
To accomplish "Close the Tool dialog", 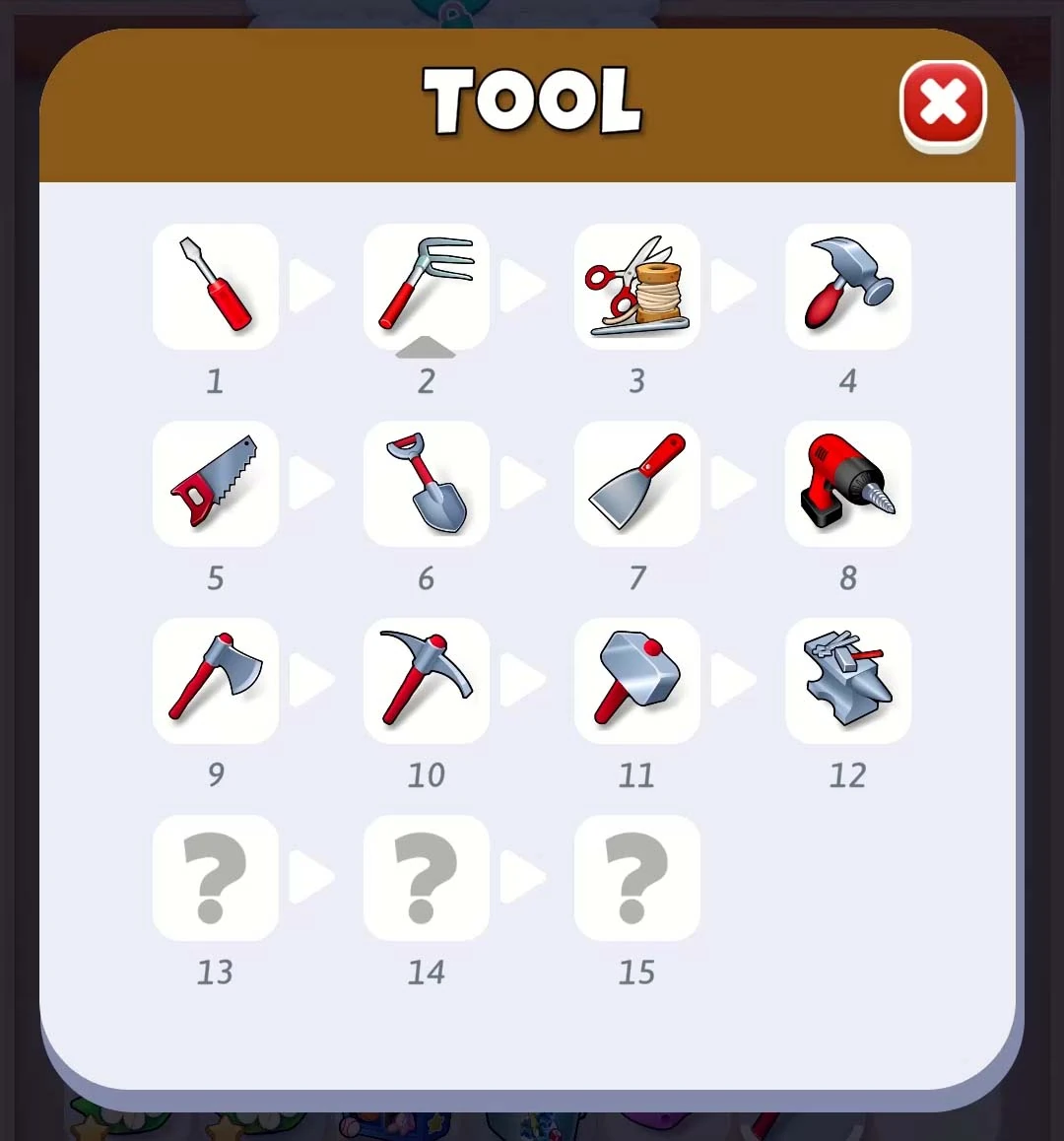I will click(943, 104).
